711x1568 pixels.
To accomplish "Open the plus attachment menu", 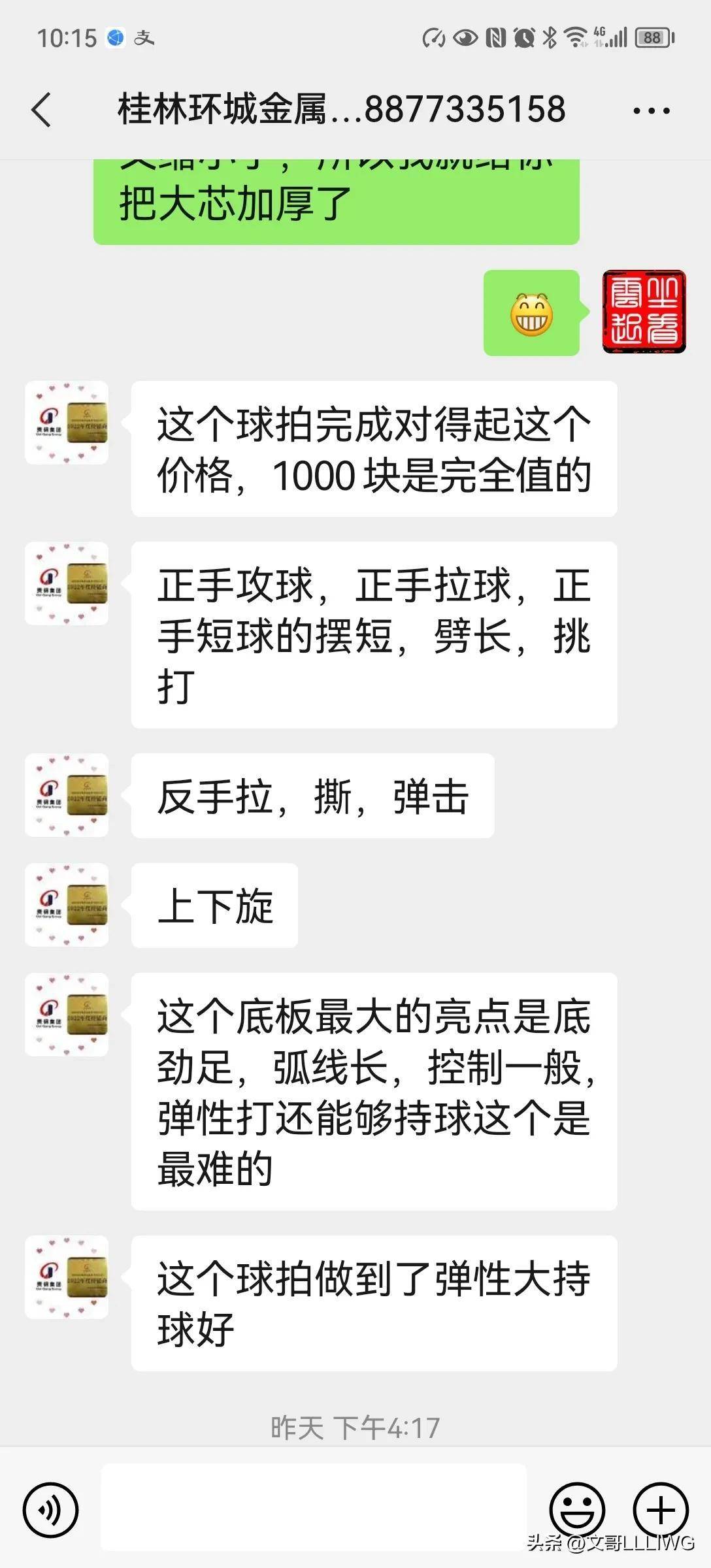I will point(661,1510).
